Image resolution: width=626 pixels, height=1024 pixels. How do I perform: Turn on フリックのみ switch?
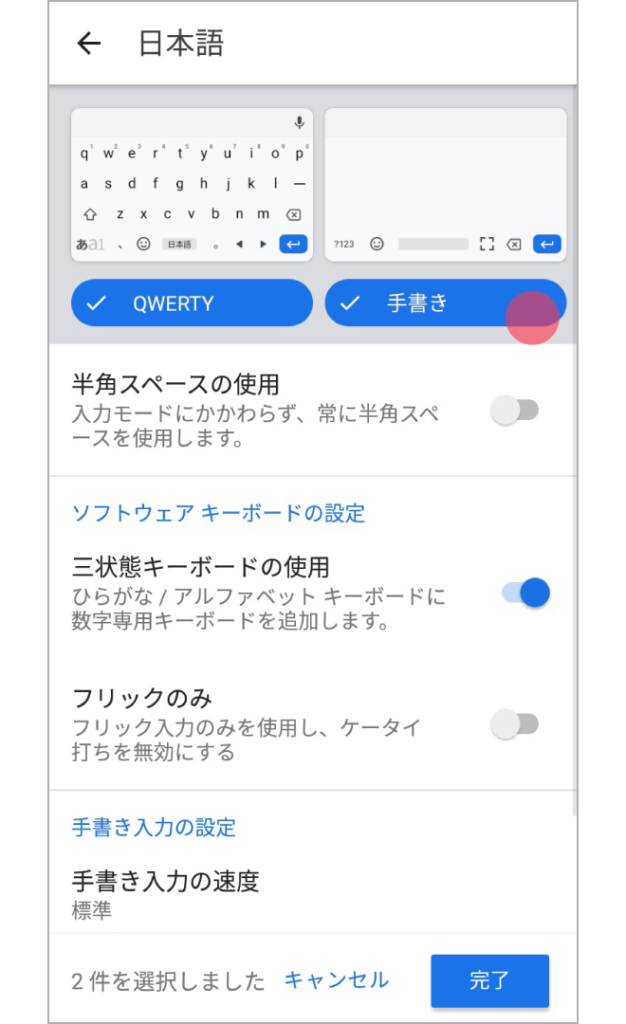[515, 724]
